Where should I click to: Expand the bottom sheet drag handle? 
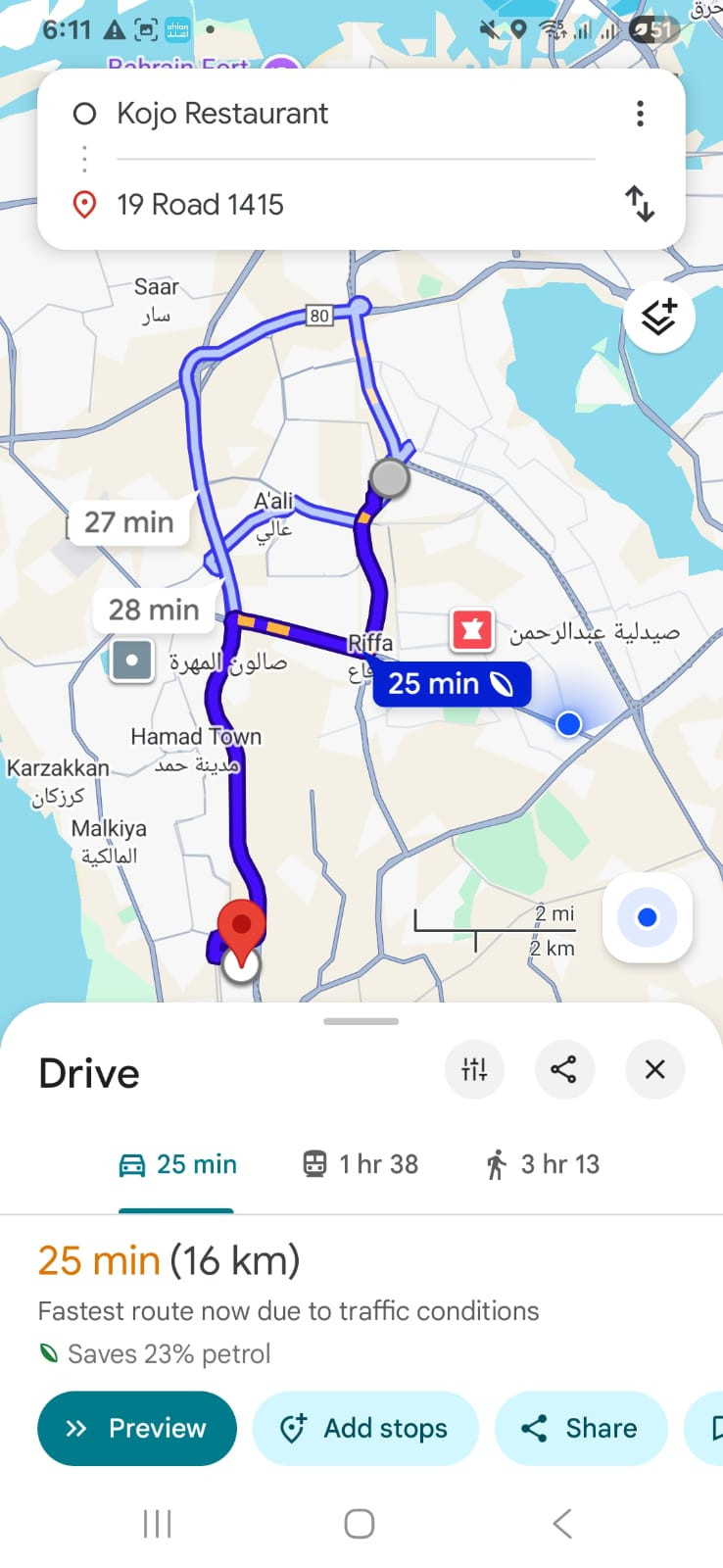click(x=361, y=1021)
